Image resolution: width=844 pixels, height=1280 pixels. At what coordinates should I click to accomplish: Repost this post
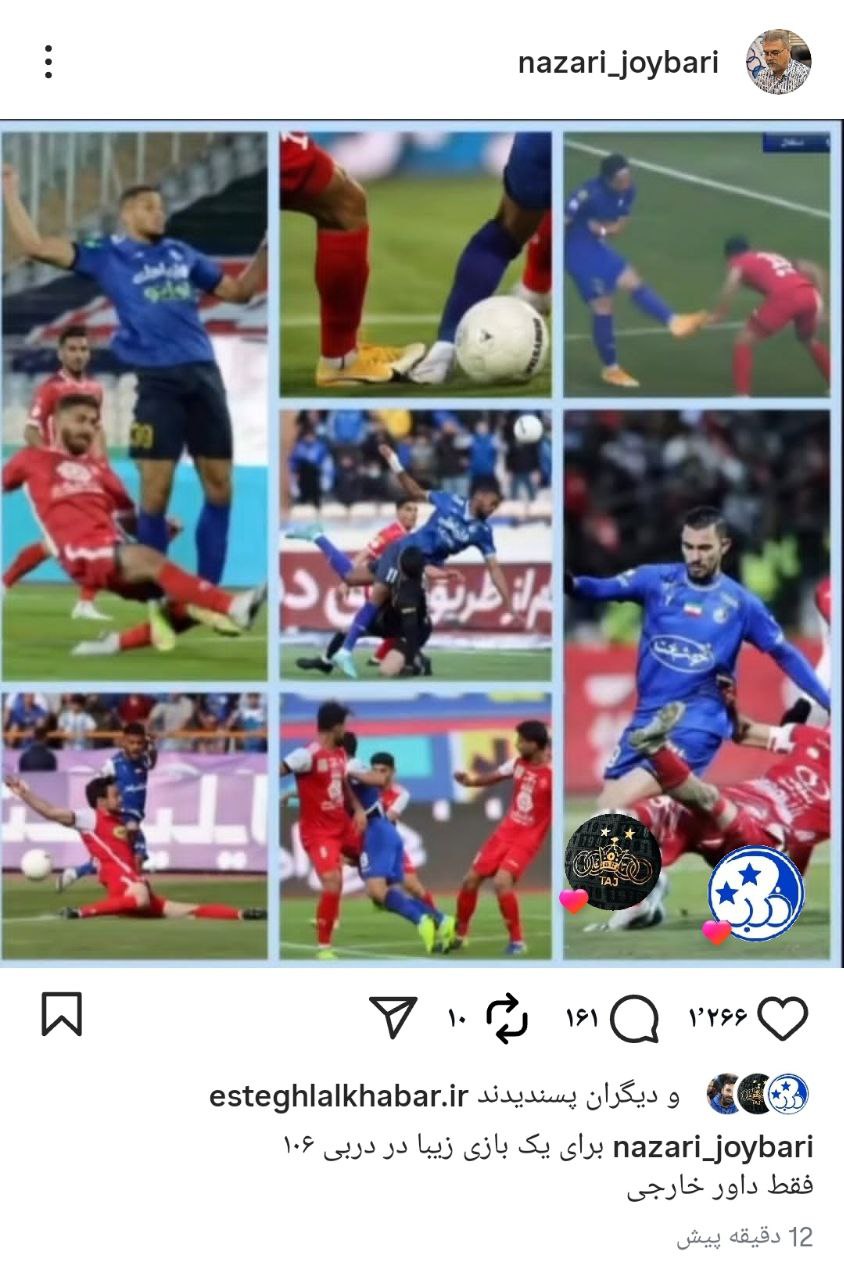tap(507, 1018)
